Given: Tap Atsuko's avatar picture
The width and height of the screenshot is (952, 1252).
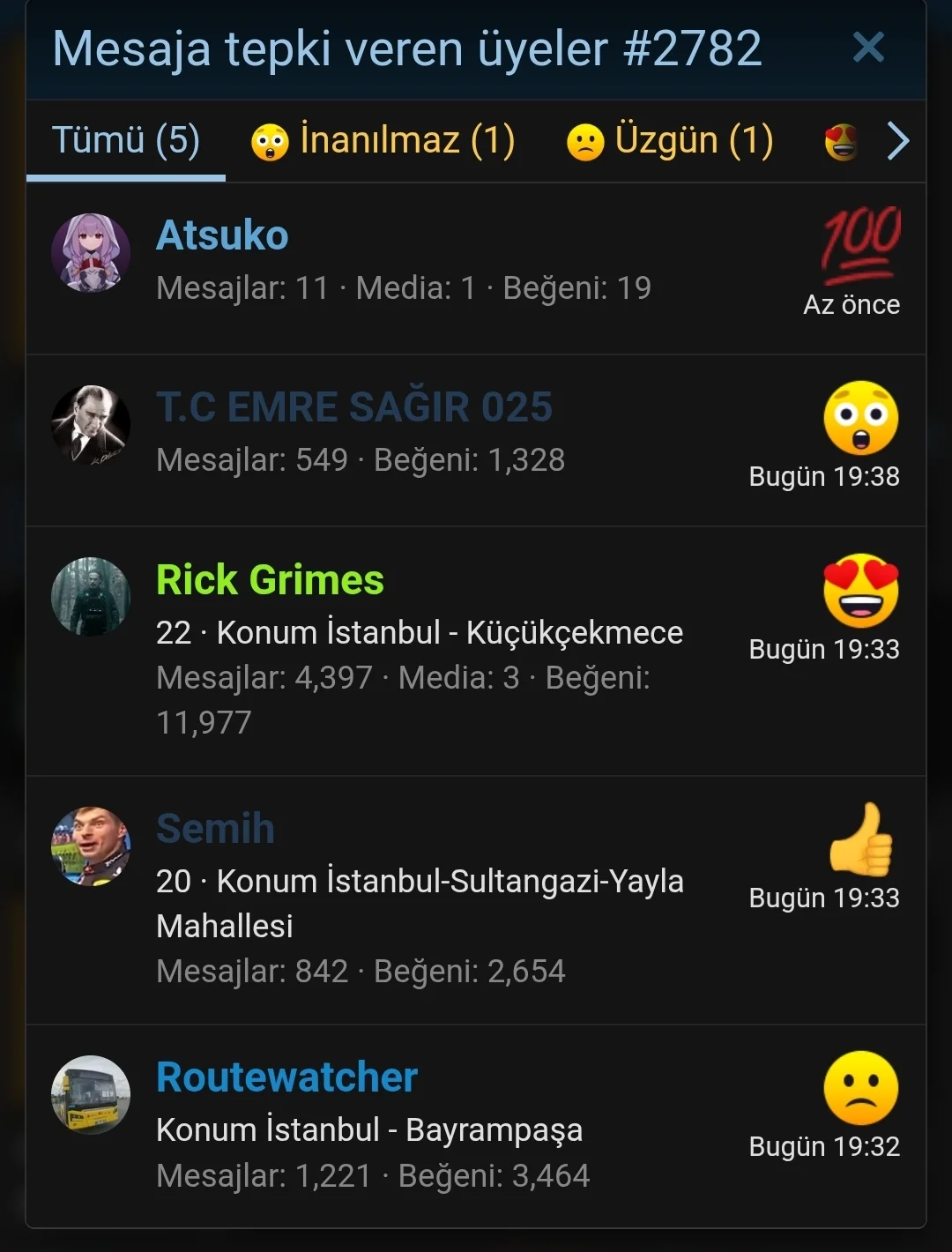Looking at the screenshot, I should click(x=91, y=253).
